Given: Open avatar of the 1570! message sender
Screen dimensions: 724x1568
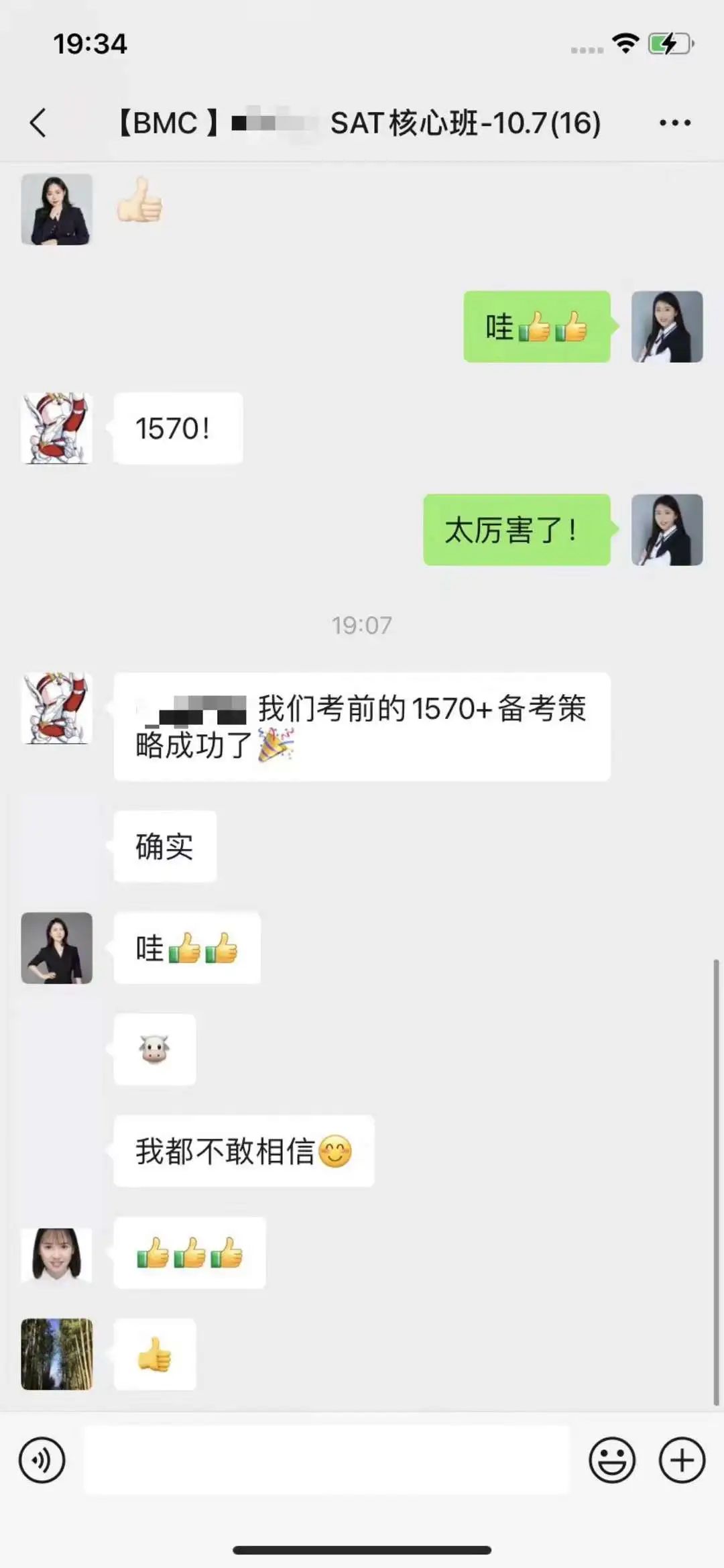Looking at the screenshot, I should tap(57, 429).
